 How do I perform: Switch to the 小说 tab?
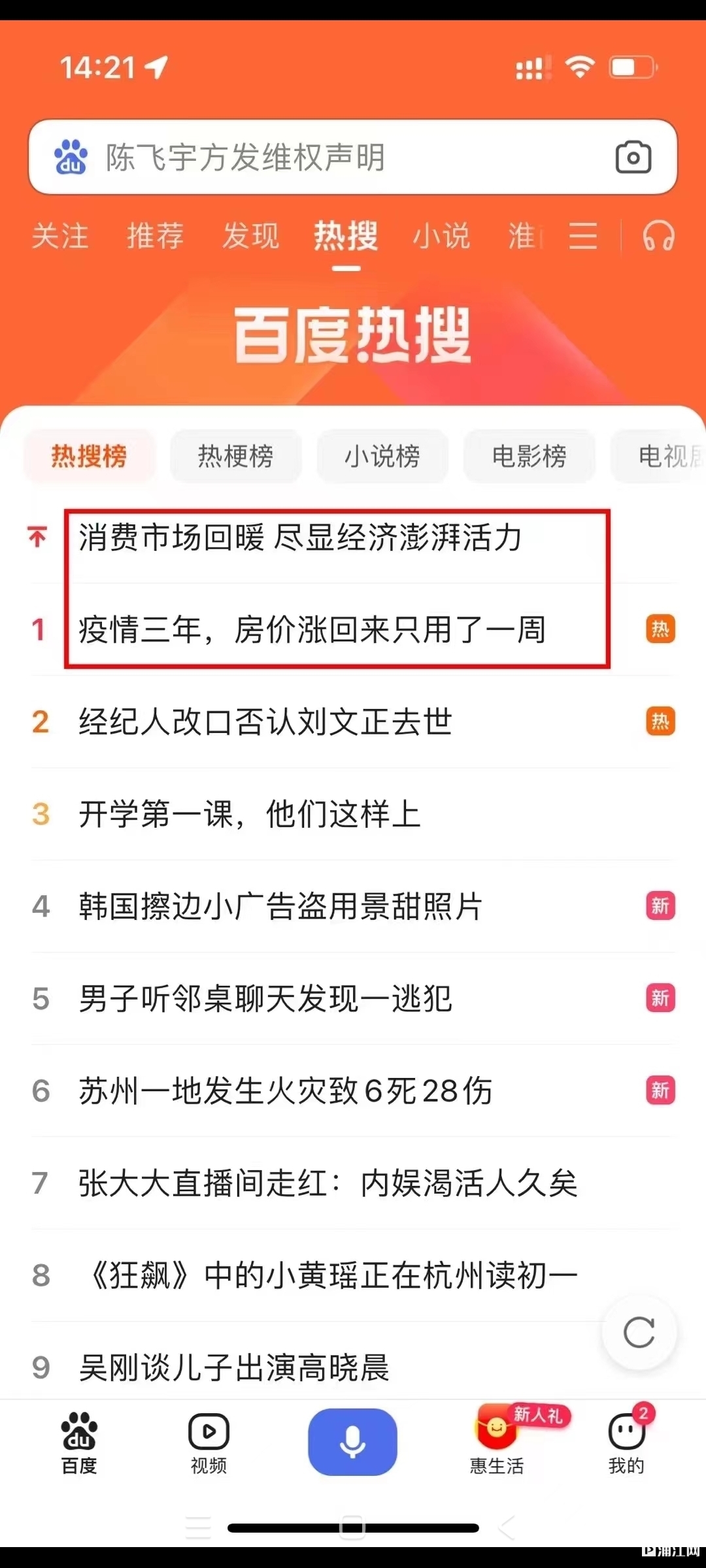click(x=441, y=236)
